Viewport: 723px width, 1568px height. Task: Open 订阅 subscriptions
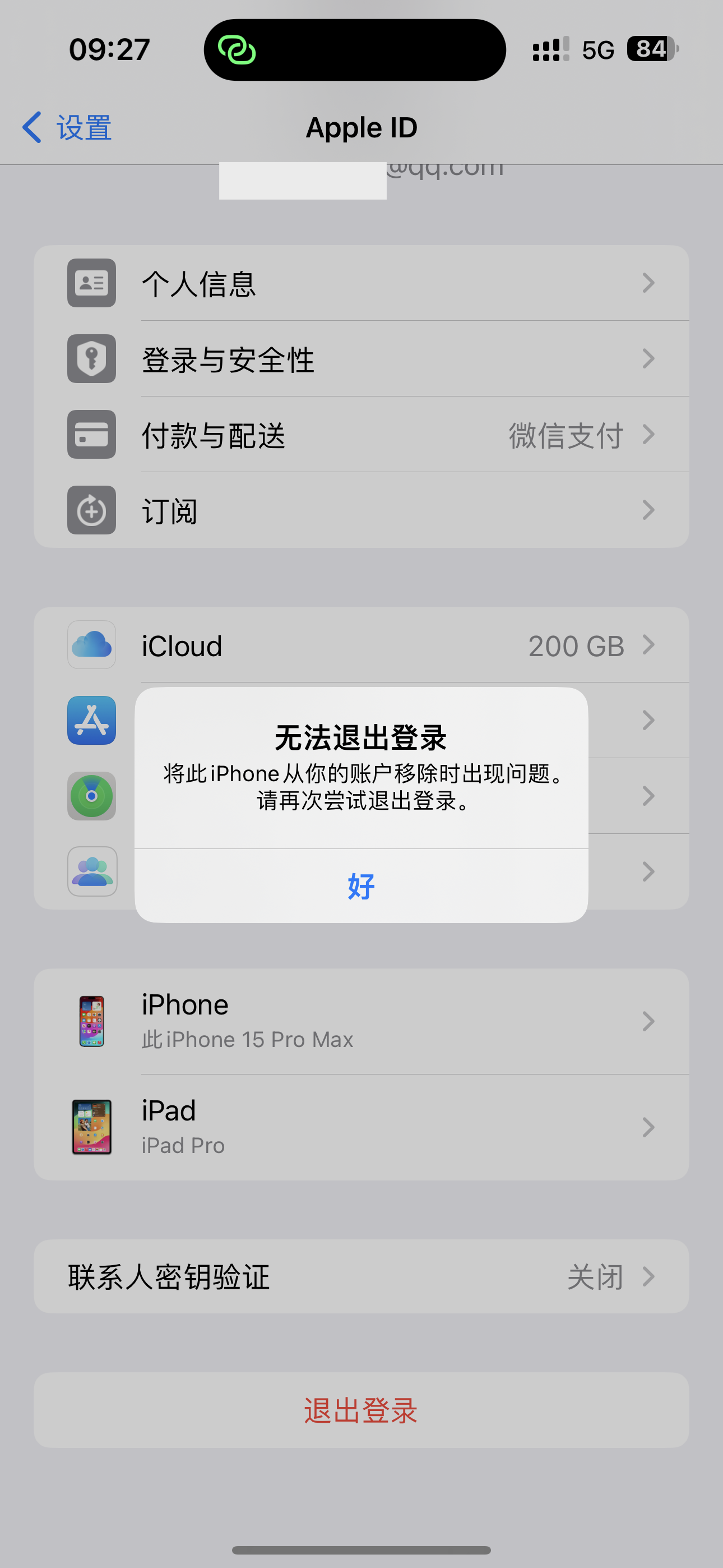click(x=361, y=510)
